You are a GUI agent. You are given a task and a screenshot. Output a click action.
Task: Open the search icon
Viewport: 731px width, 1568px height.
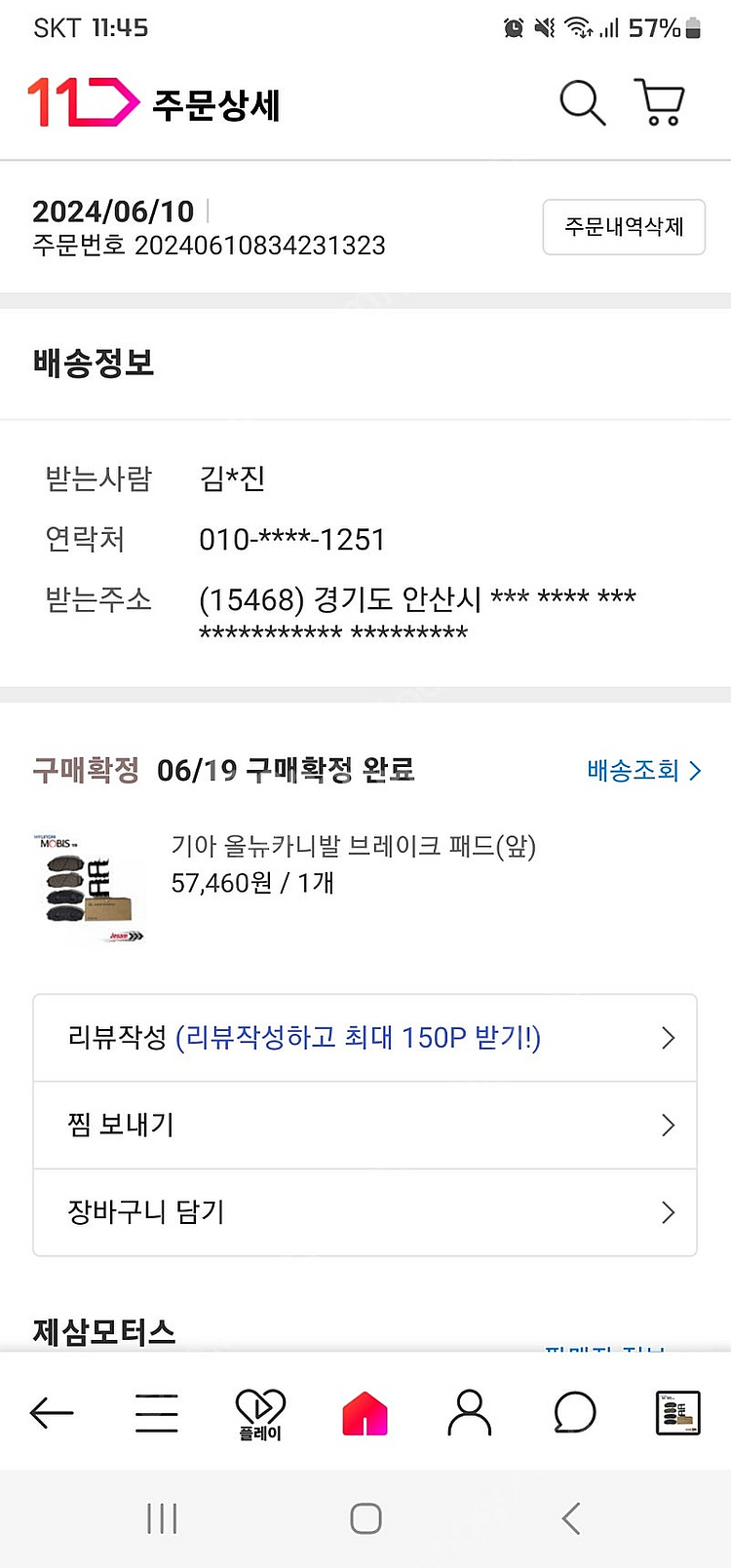pos(582,102)
